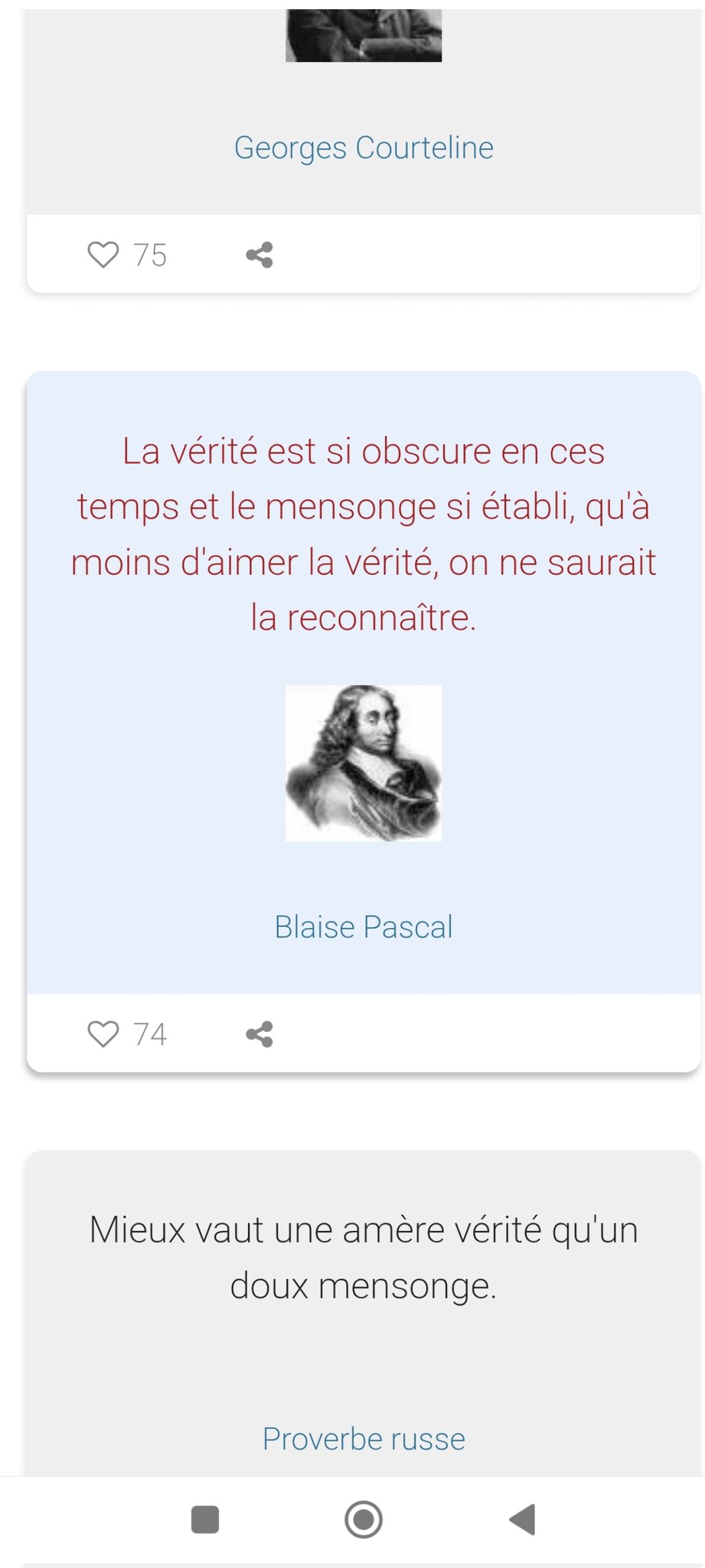Open the quote Mieux vaut une amère vérité

pos(364,1258)
